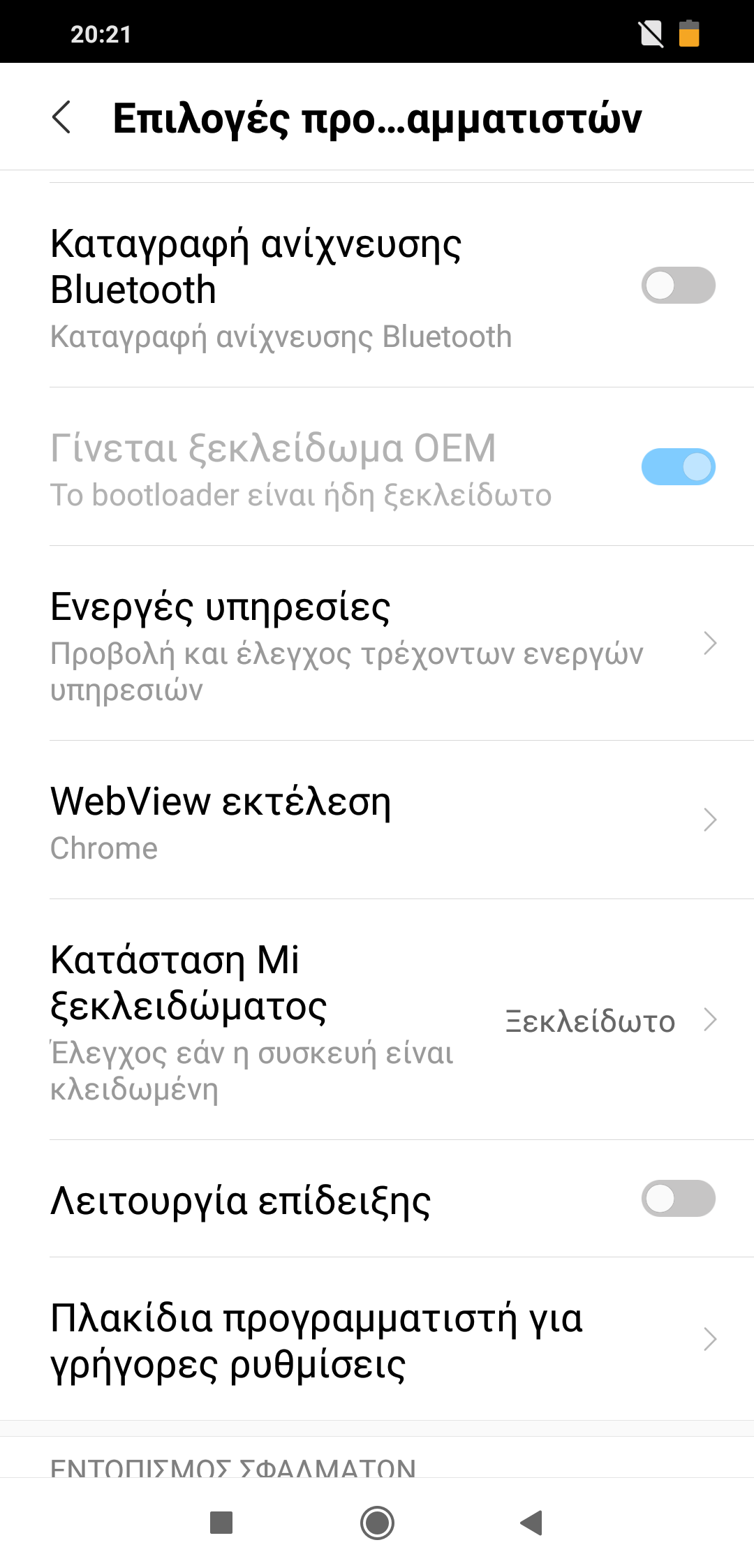This screenshot has height=1568, width=754.
Task: Enable Bluetooth καταγραφή ανίχνευσης toggle
Action: (x=678, y=286)
